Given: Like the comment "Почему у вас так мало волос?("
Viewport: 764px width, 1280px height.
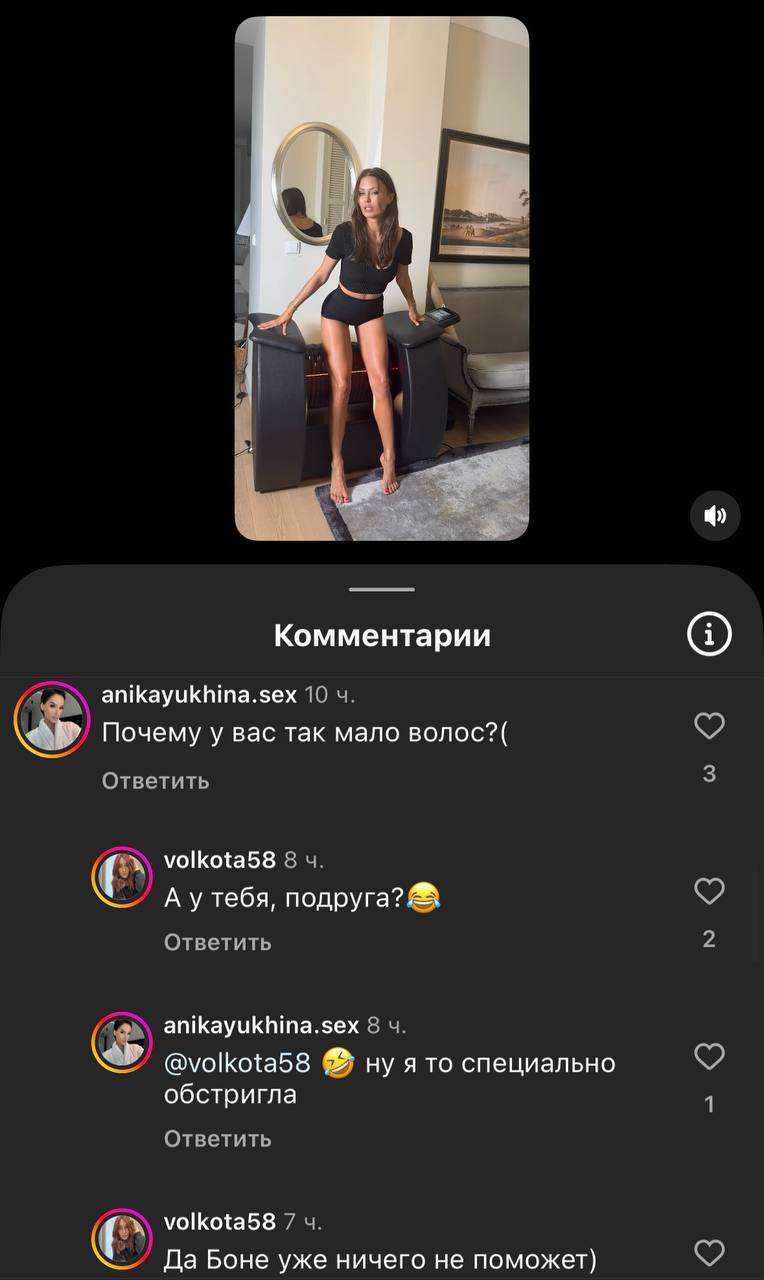Looking at the screenshot, I should (x=709, y=726).
